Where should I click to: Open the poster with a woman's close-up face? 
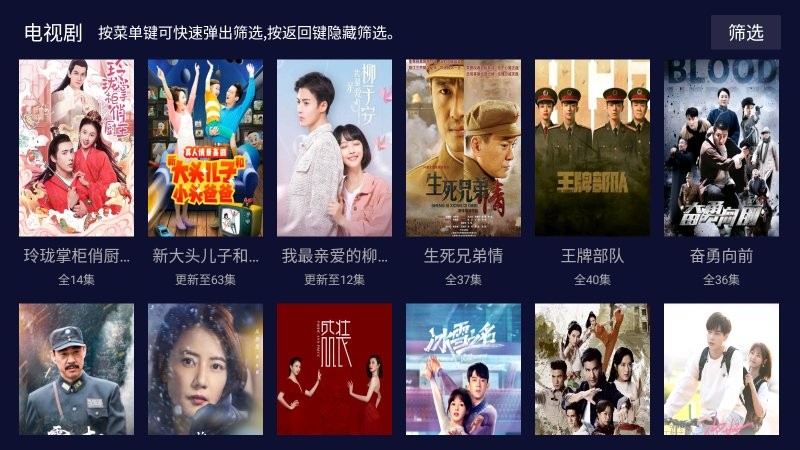pos(205,370)
